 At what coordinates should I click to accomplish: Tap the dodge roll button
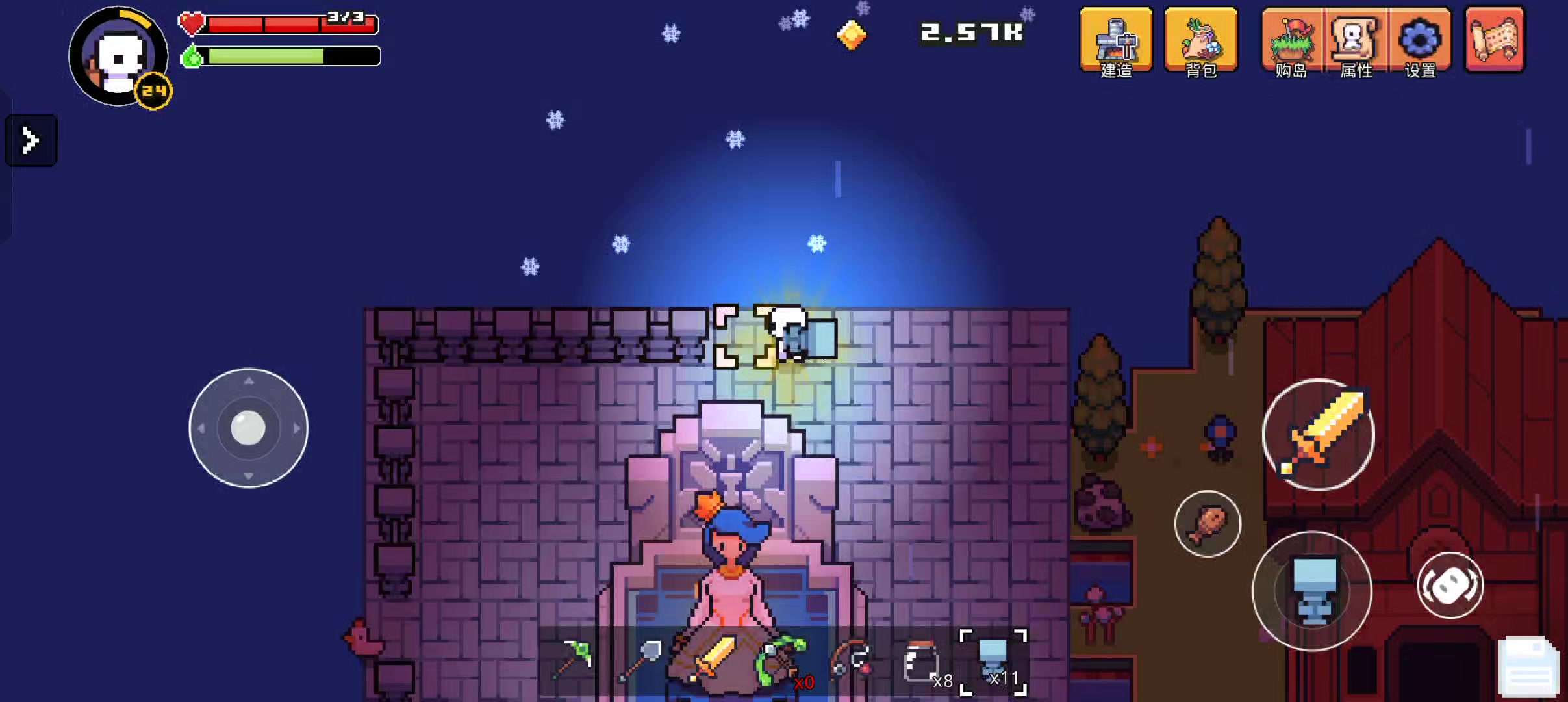pos(1450,585)
